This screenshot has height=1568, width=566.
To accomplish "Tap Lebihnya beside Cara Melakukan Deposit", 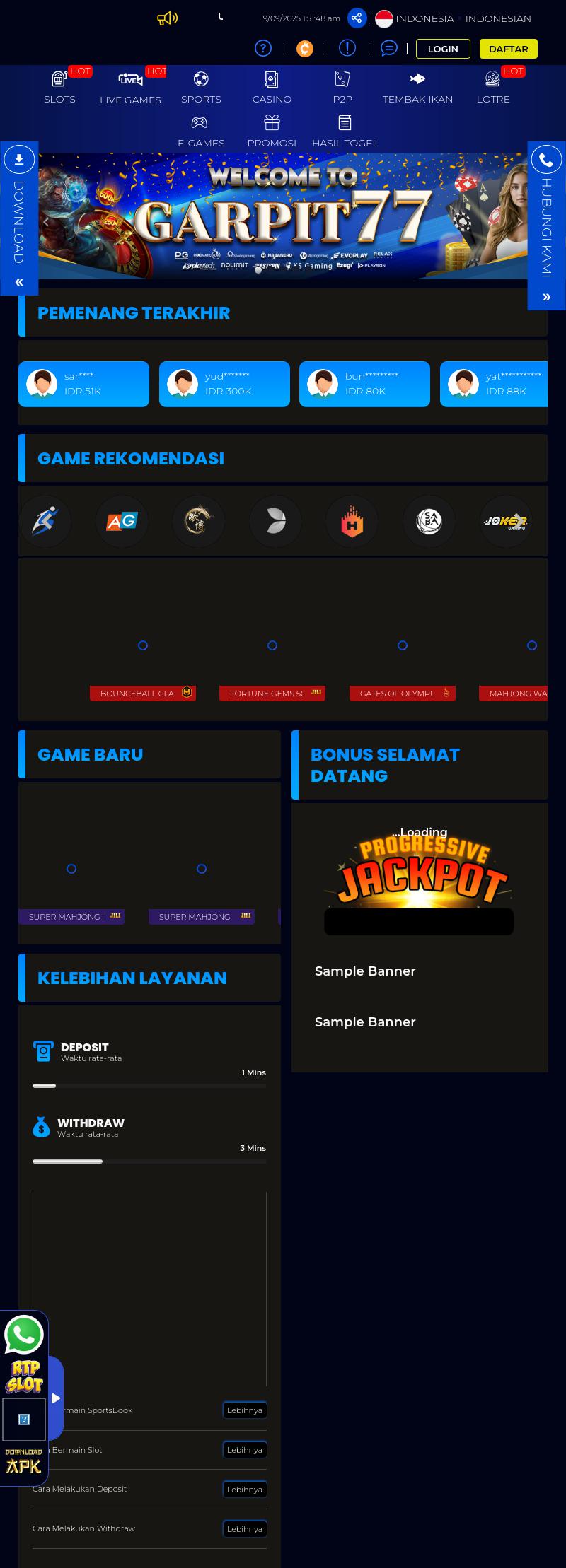I will [x=244, y=1490].
